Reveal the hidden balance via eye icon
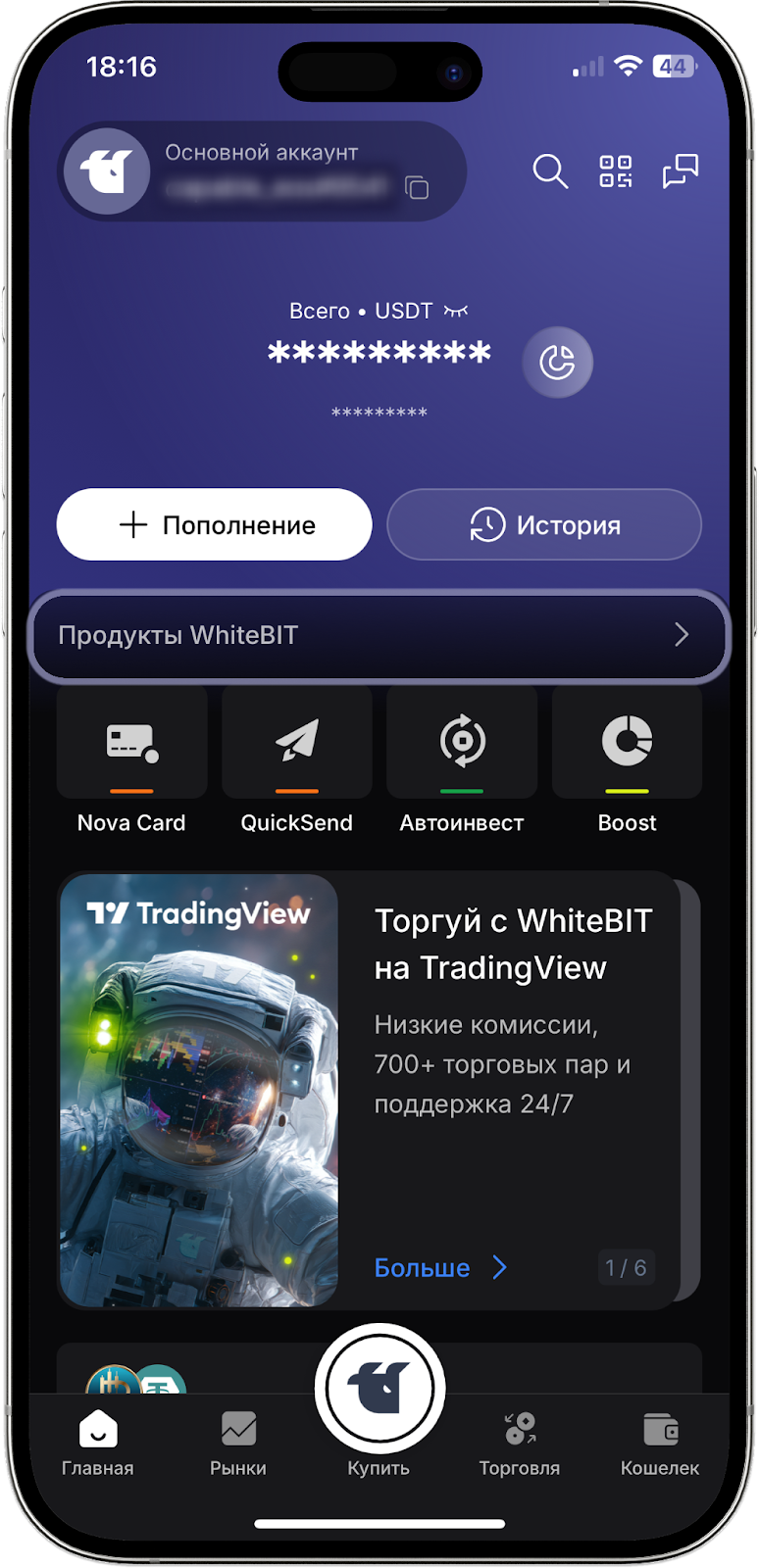This screenshot has width=759, height=1568. 456,311
